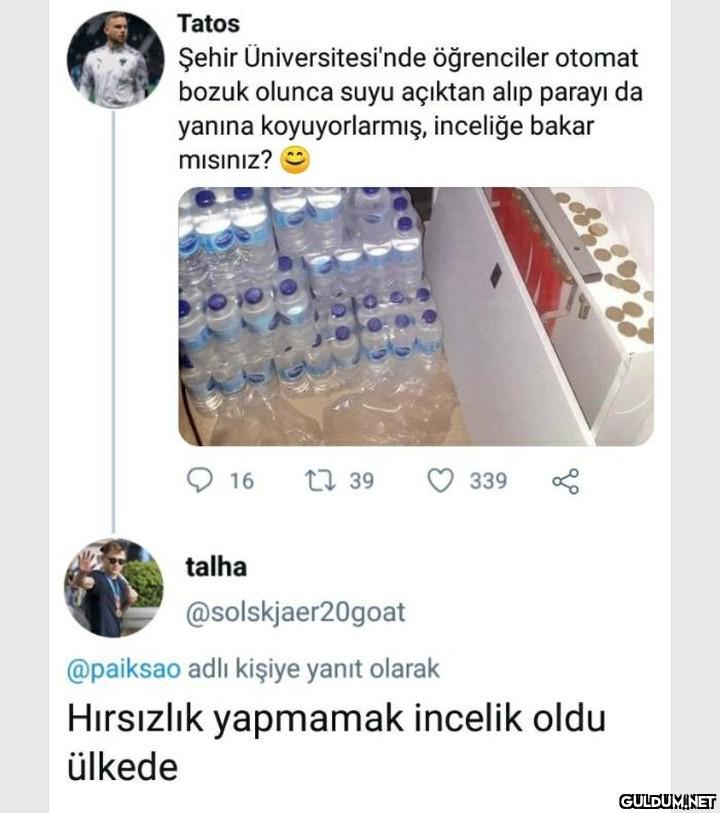The image size is (720, 813).
Task: Open the water bottles photo
Action: (x=415, y=315)
